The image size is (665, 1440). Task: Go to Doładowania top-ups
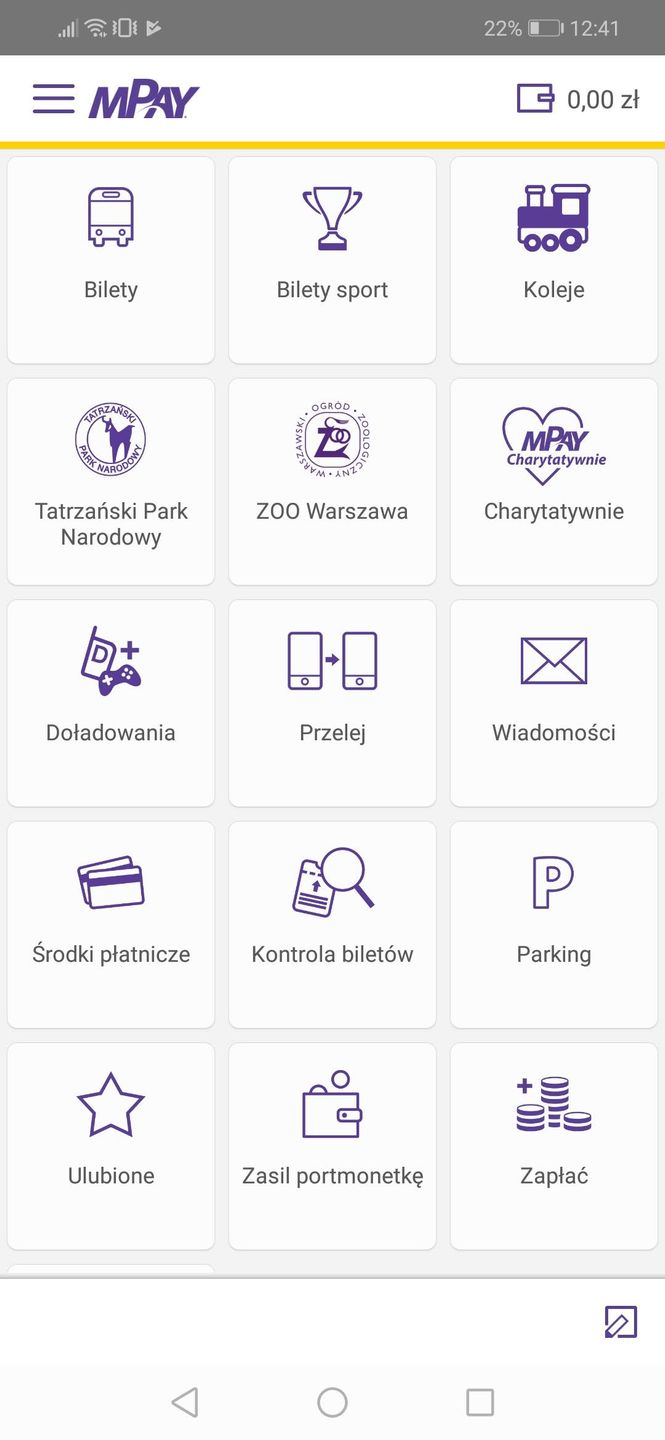111,703
